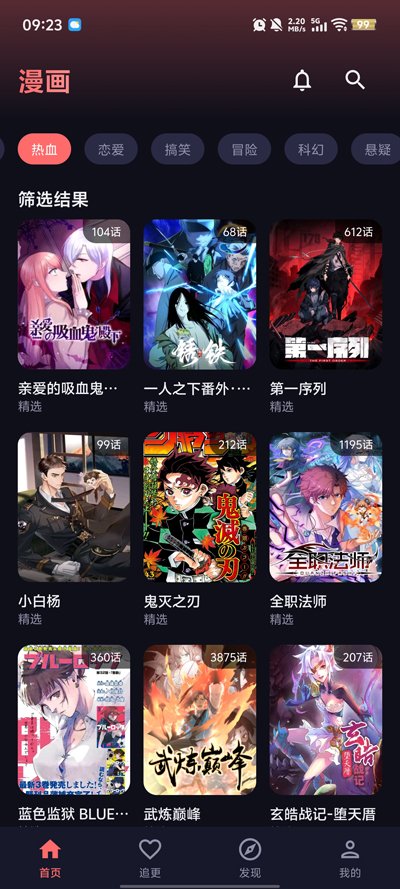View the 全职法师 comic
The image size is (400, 889).
coord(325,529)
